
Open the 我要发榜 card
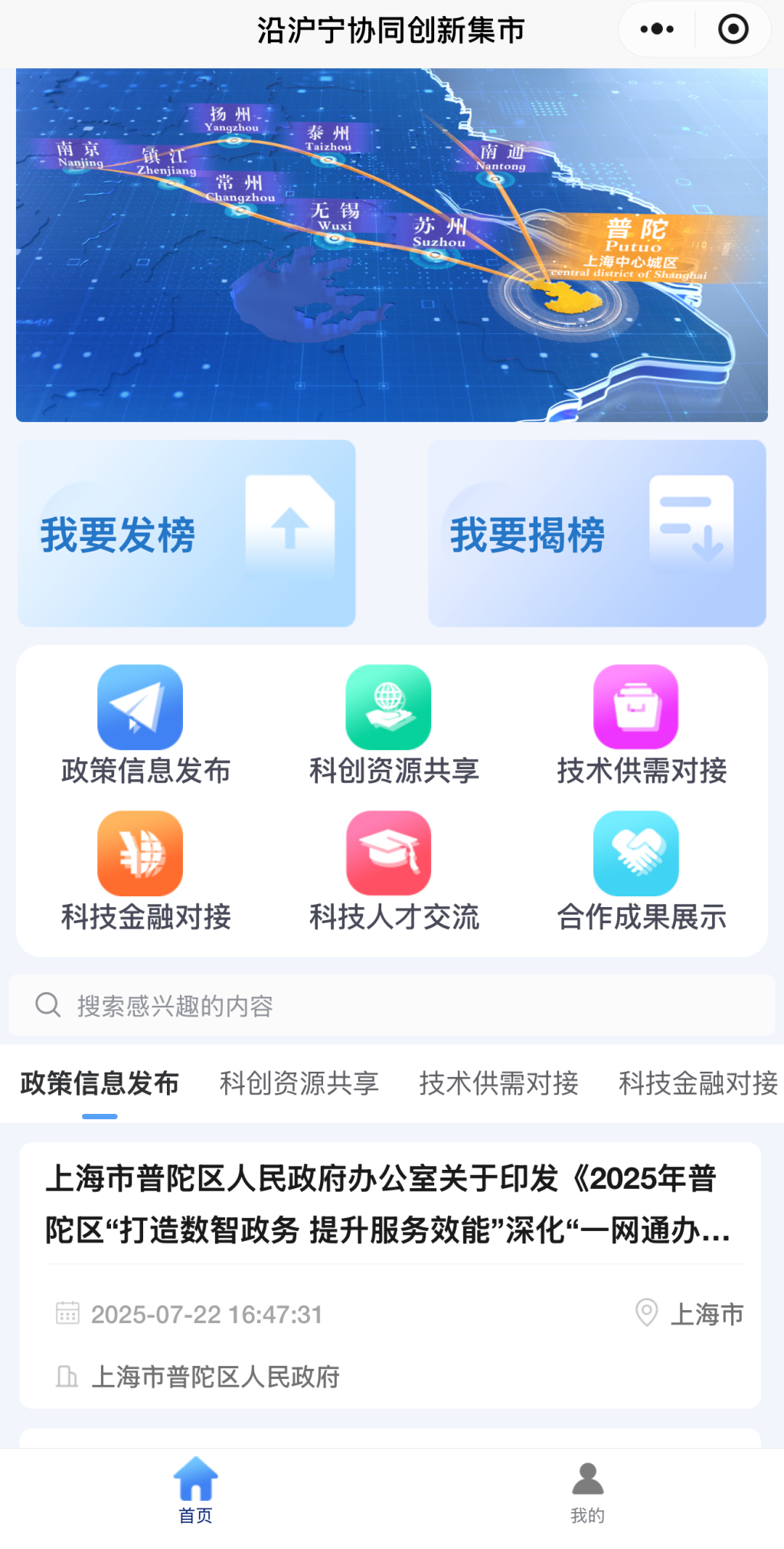pyautogui.click(x=187, y=533)
